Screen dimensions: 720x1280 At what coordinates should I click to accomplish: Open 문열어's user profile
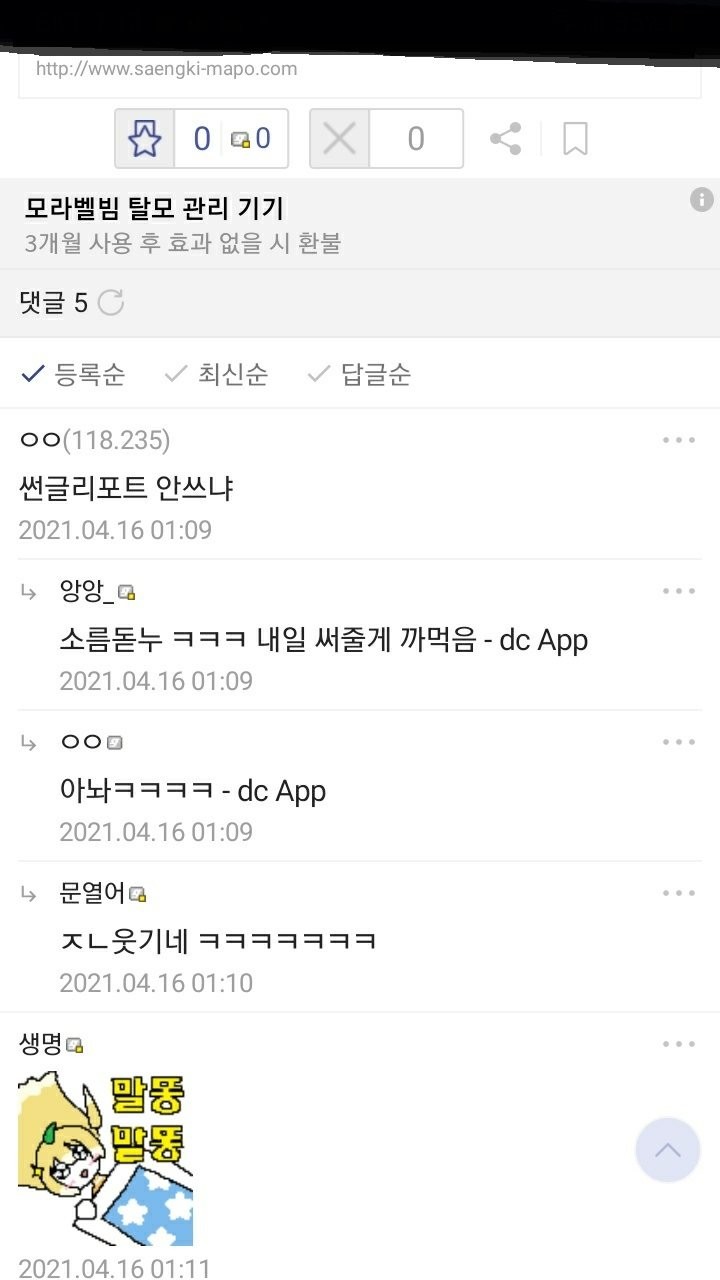click(93, 893)
